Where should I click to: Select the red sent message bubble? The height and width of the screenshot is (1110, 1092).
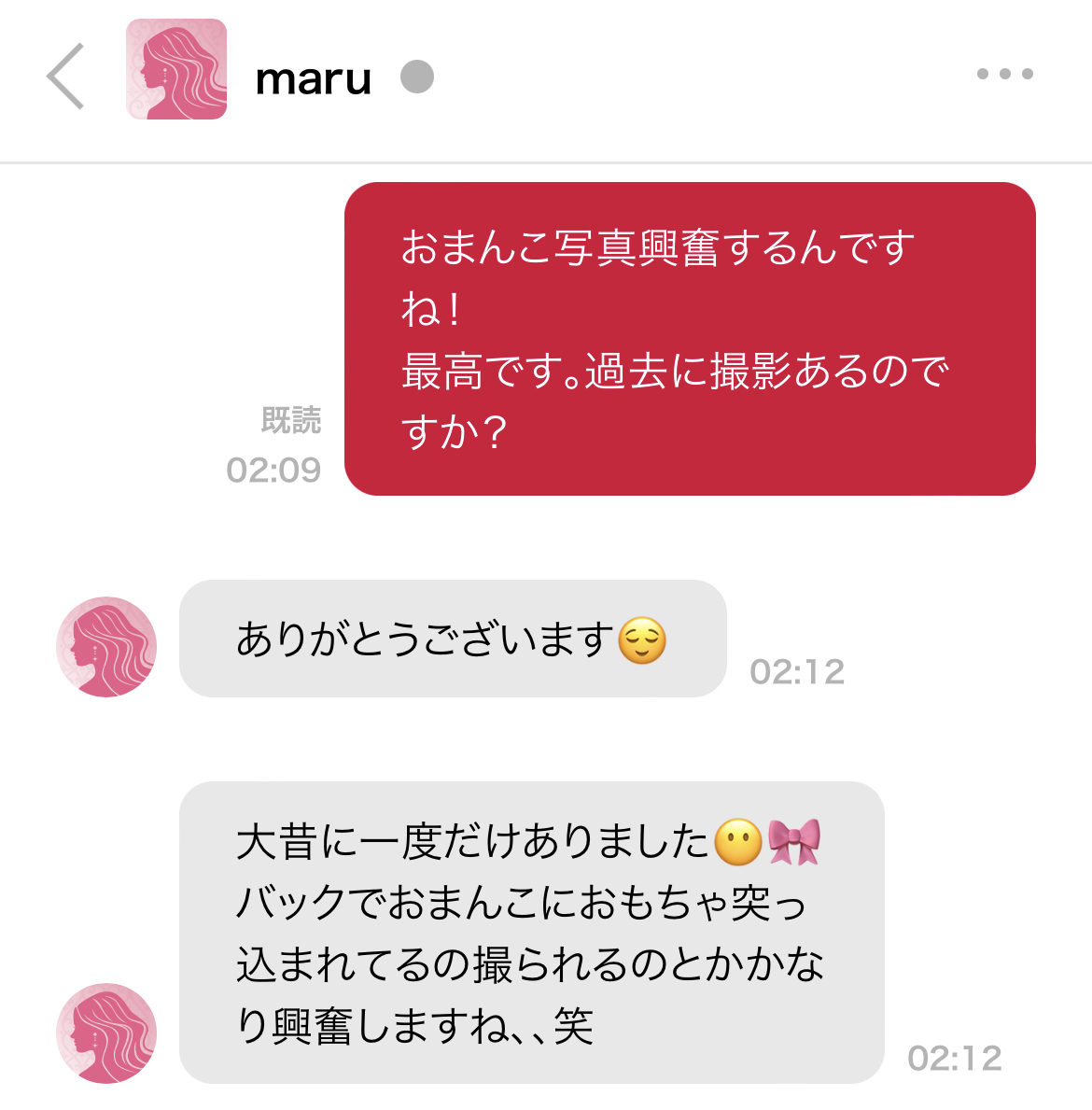point(689,338)
